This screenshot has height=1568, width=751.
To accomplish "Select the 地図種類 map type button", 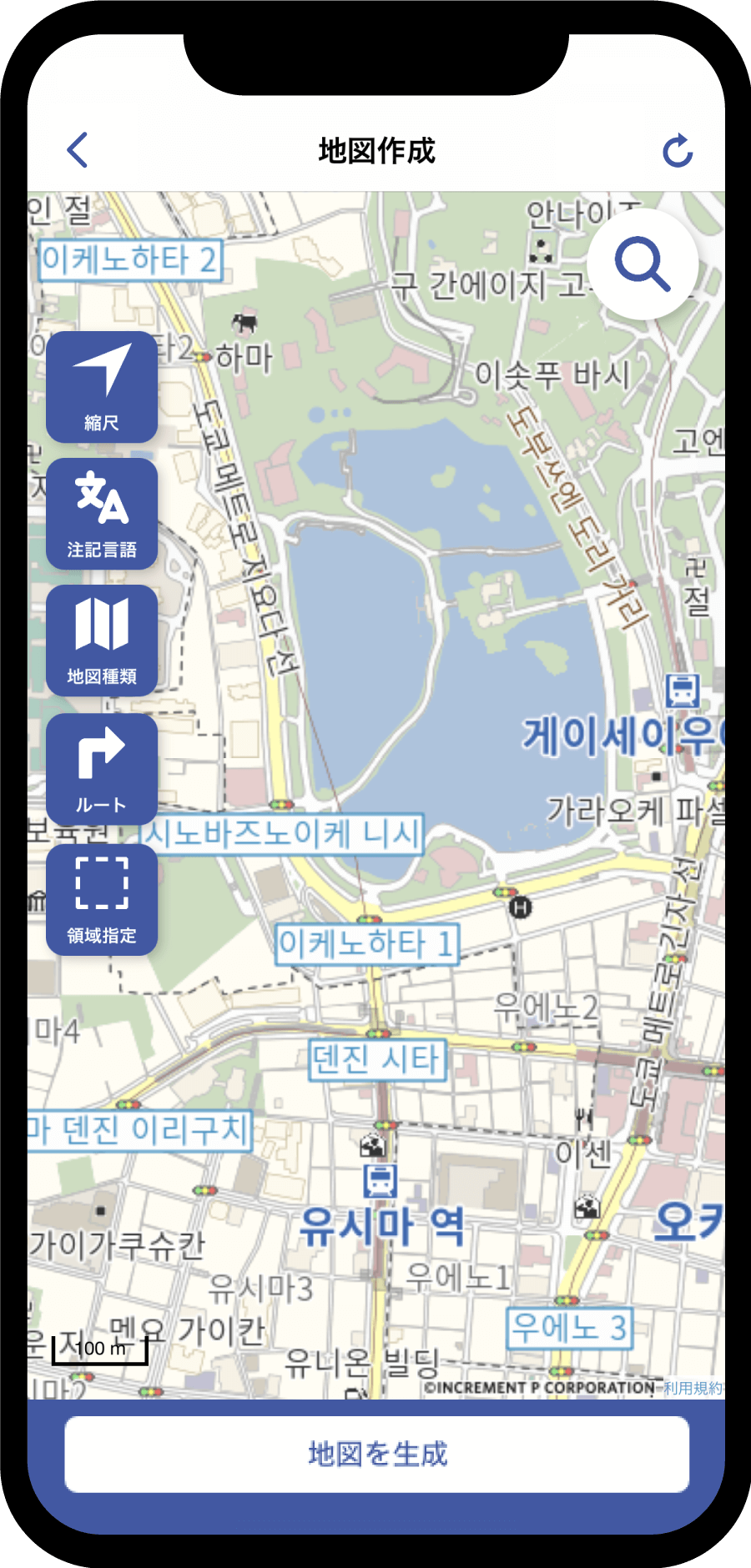I will pos(102,641).
